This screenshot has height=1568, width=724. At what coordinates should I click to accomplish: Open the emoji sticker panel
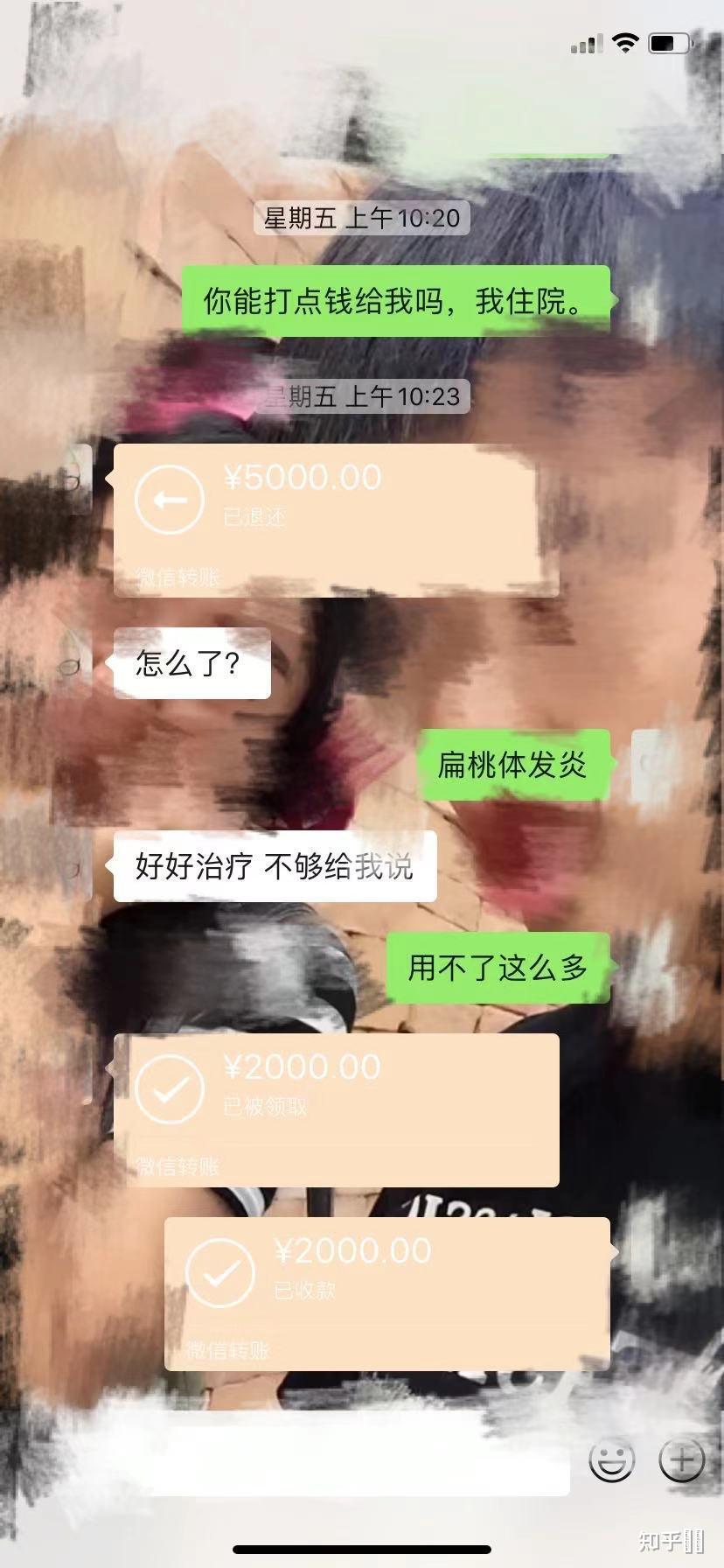[611, 1459]
